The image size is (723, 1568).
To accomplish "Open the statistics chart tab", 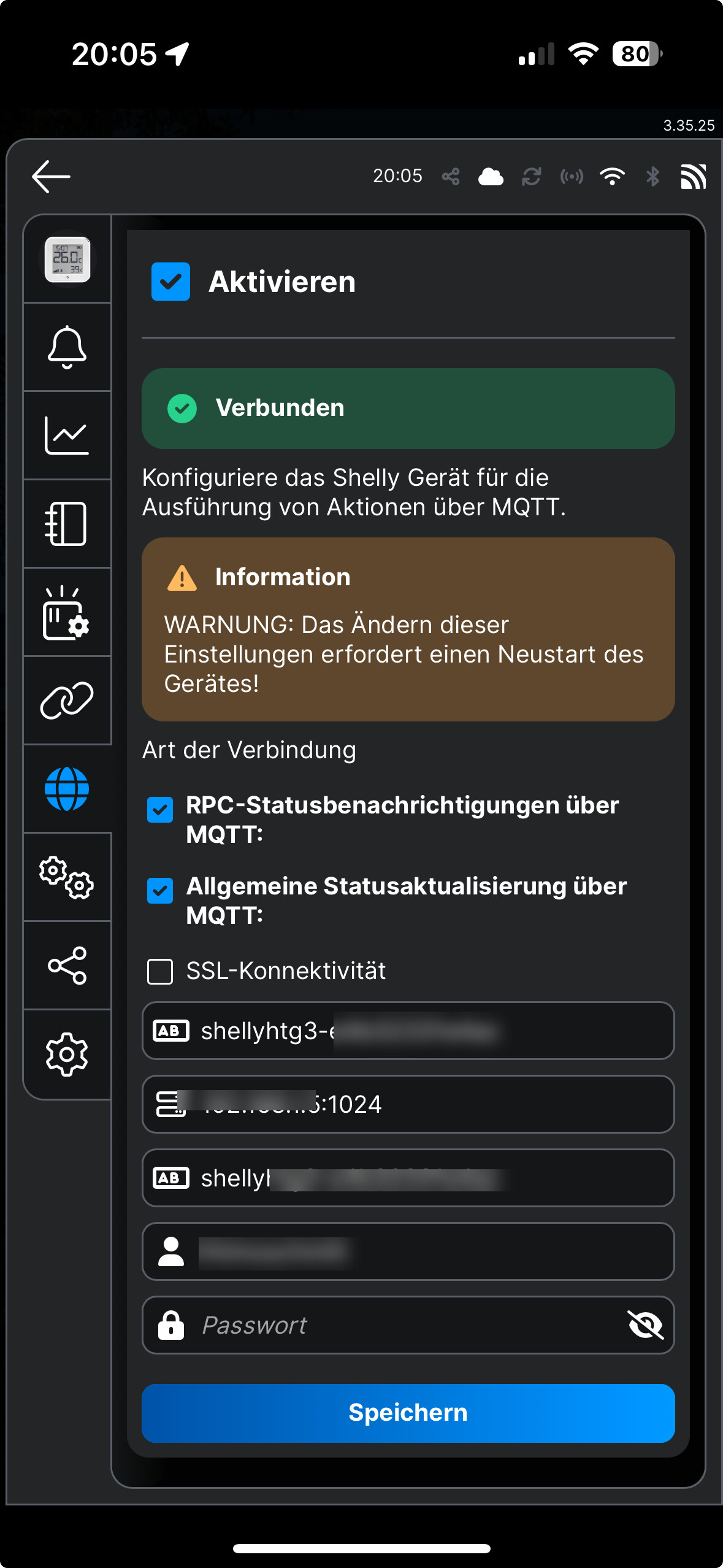I will pyautogui.click(x=67, y=436).
